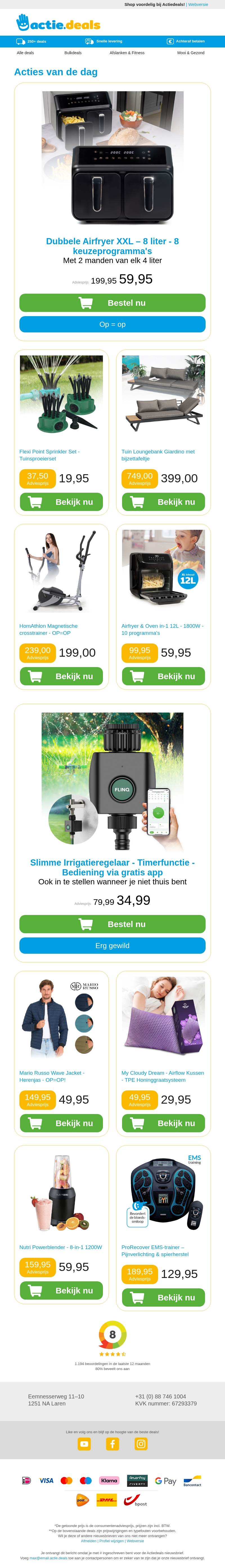Viewport: 225px width, 1568px height.
Task: Open My Cloudy Dream Airflow Kussen link
Action: click(x=162, y=1076)
